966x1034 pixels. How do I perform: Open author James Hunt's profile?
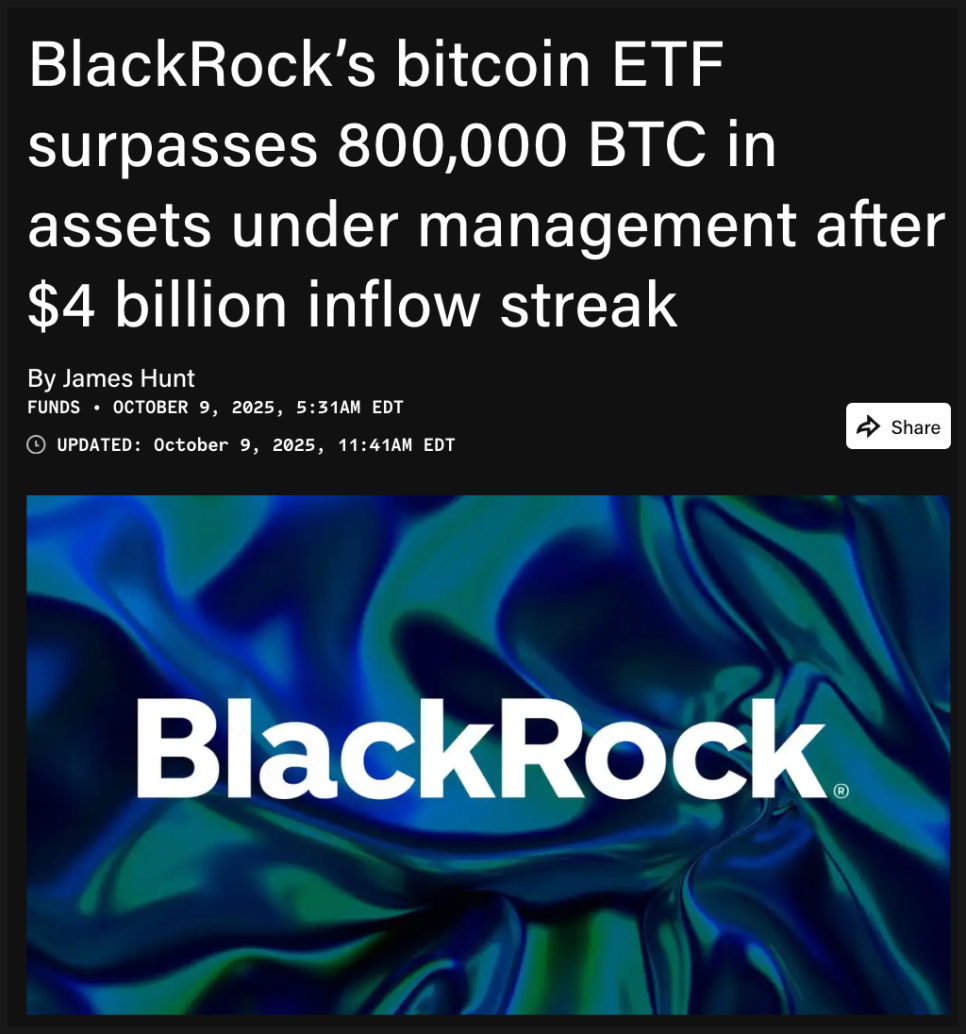[x=128, y=379]
